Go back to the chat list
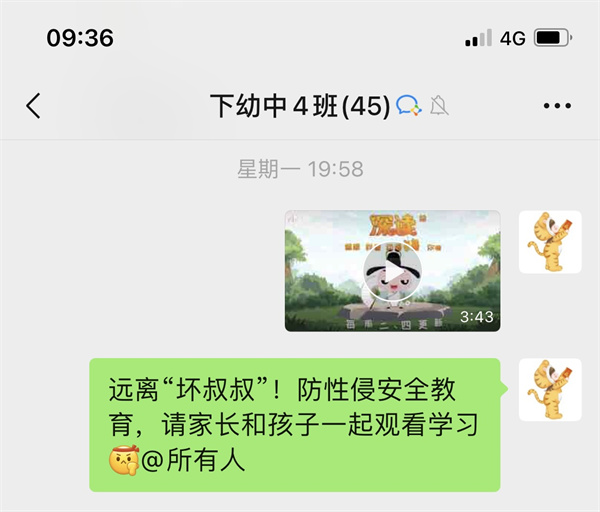Screen dimensions: 600x512 click(34, 106)
